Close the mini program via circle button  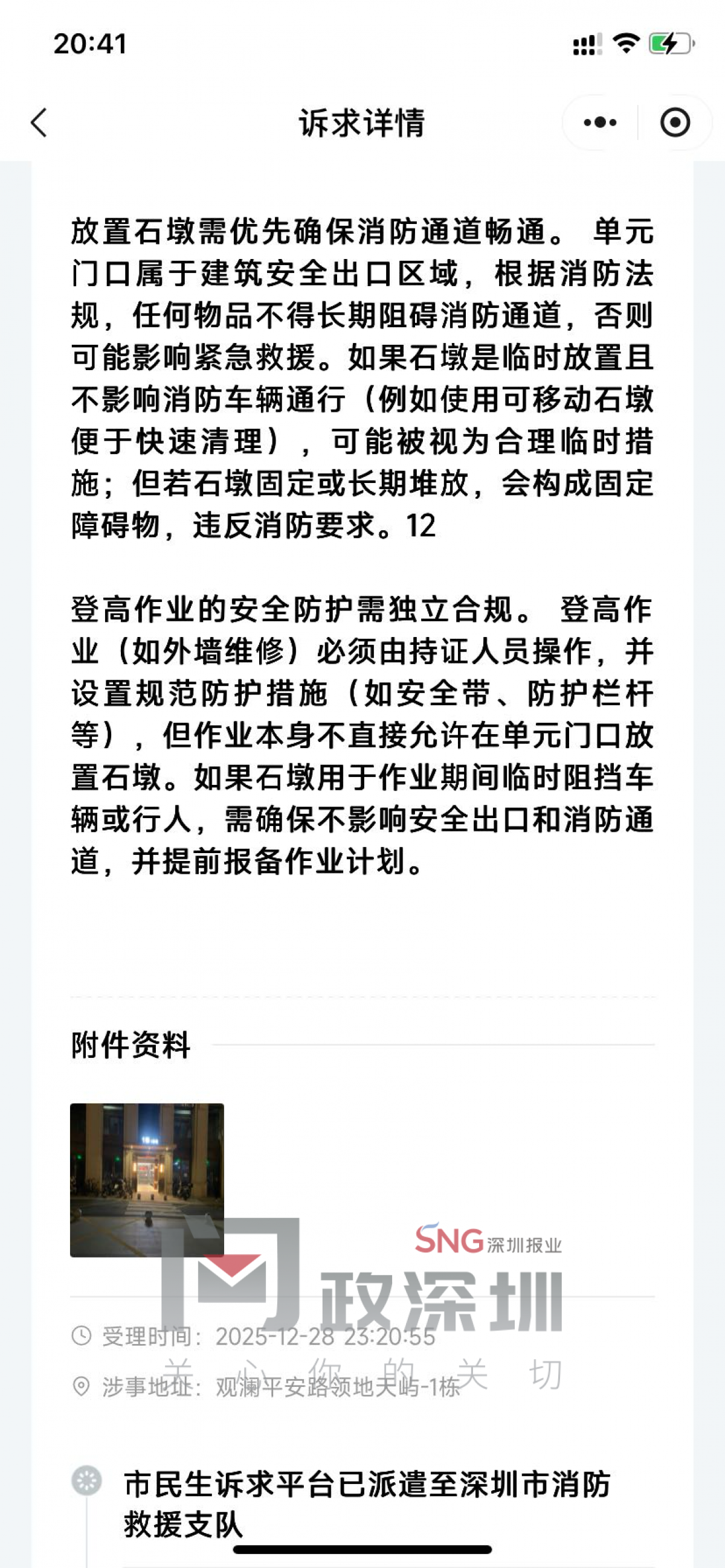[674, 123]
